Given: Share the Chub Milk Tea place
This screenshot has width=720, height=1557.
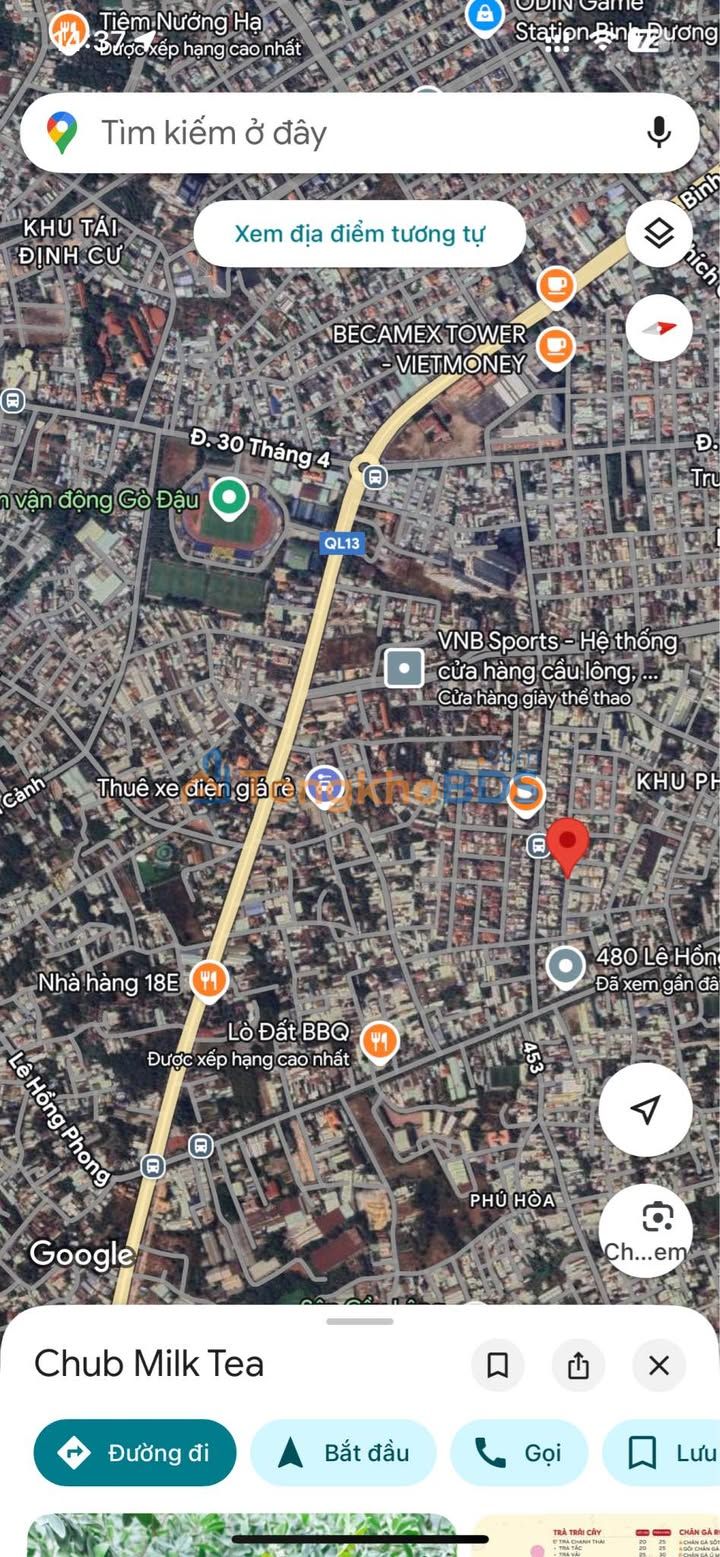Looking at the screenshot, I should point(578,1365).
